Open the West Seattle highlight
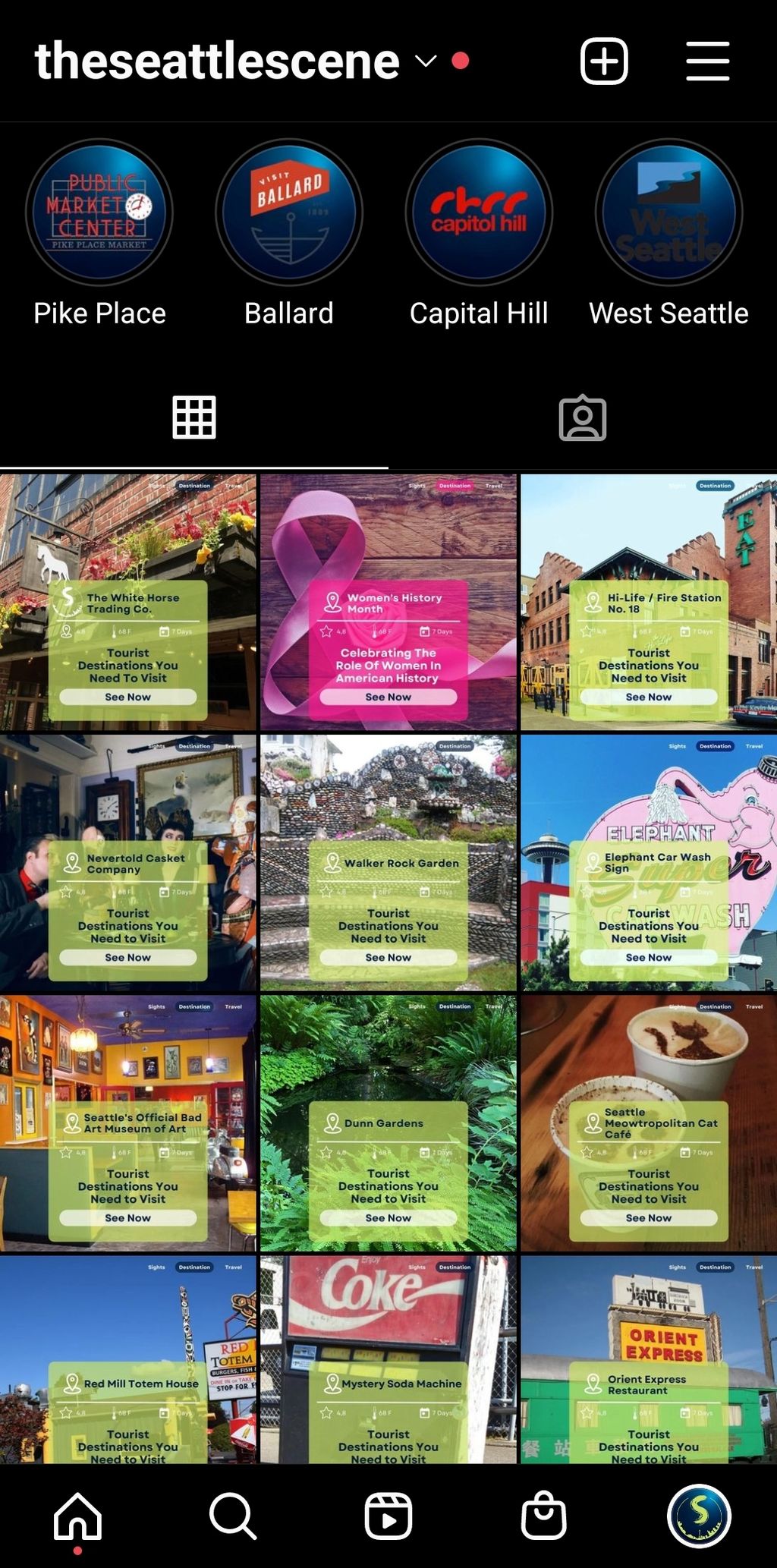777x1568 pixels. click(x=668, y=213)
